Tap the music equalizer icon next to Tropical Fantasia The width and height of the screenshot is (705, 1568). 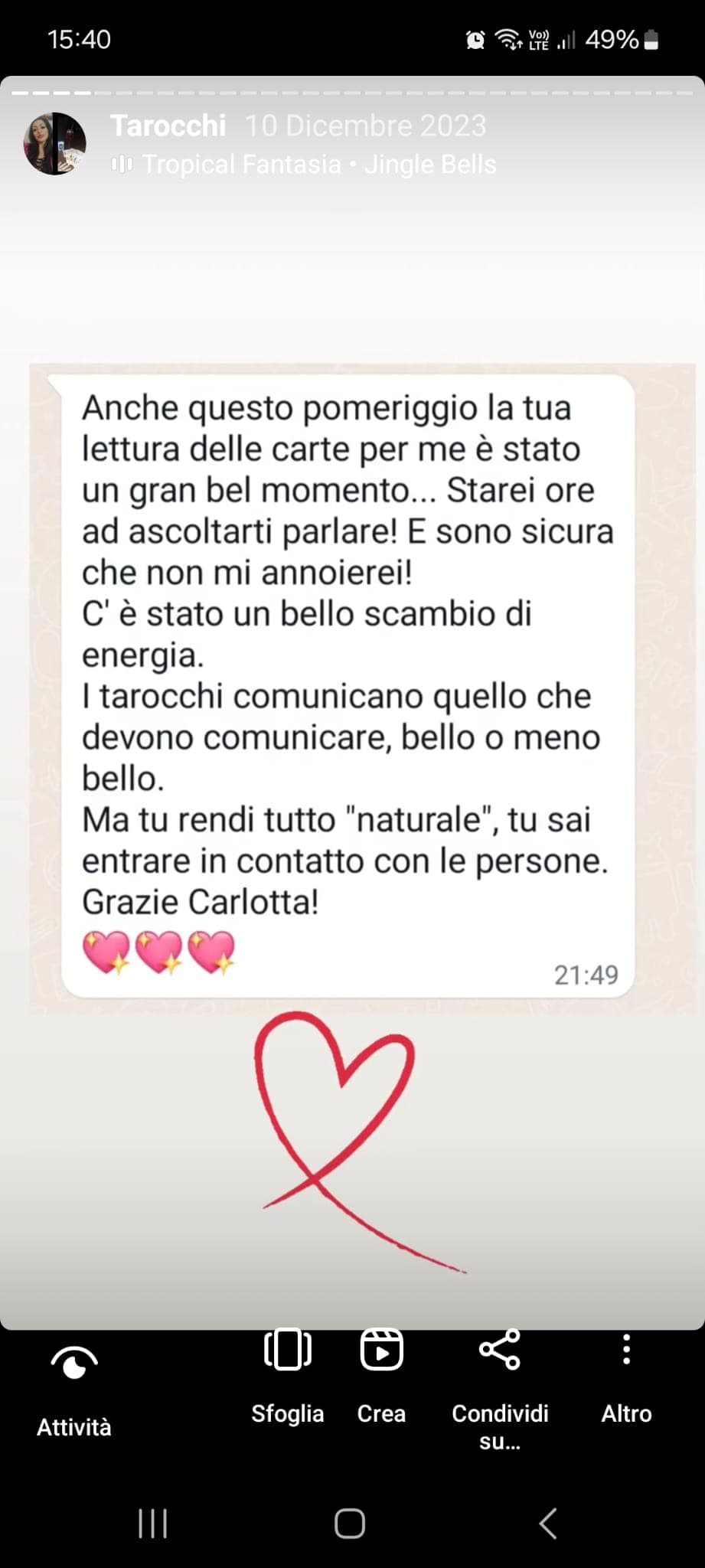click(x=122, y=164)
